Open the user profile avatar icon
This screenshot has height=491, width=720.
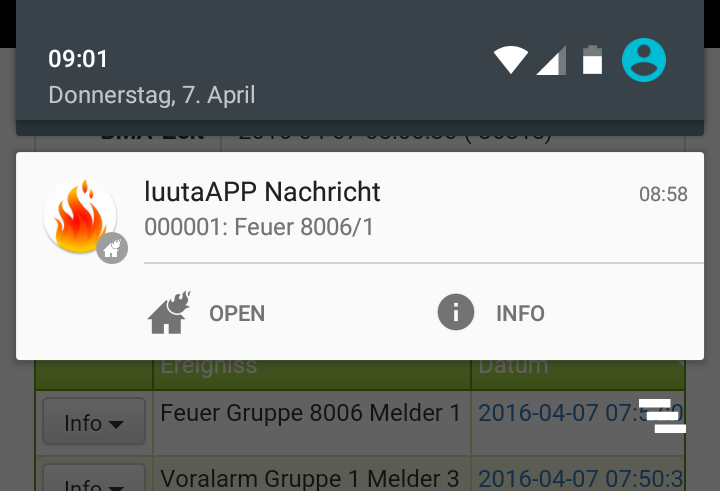(644, 61)
